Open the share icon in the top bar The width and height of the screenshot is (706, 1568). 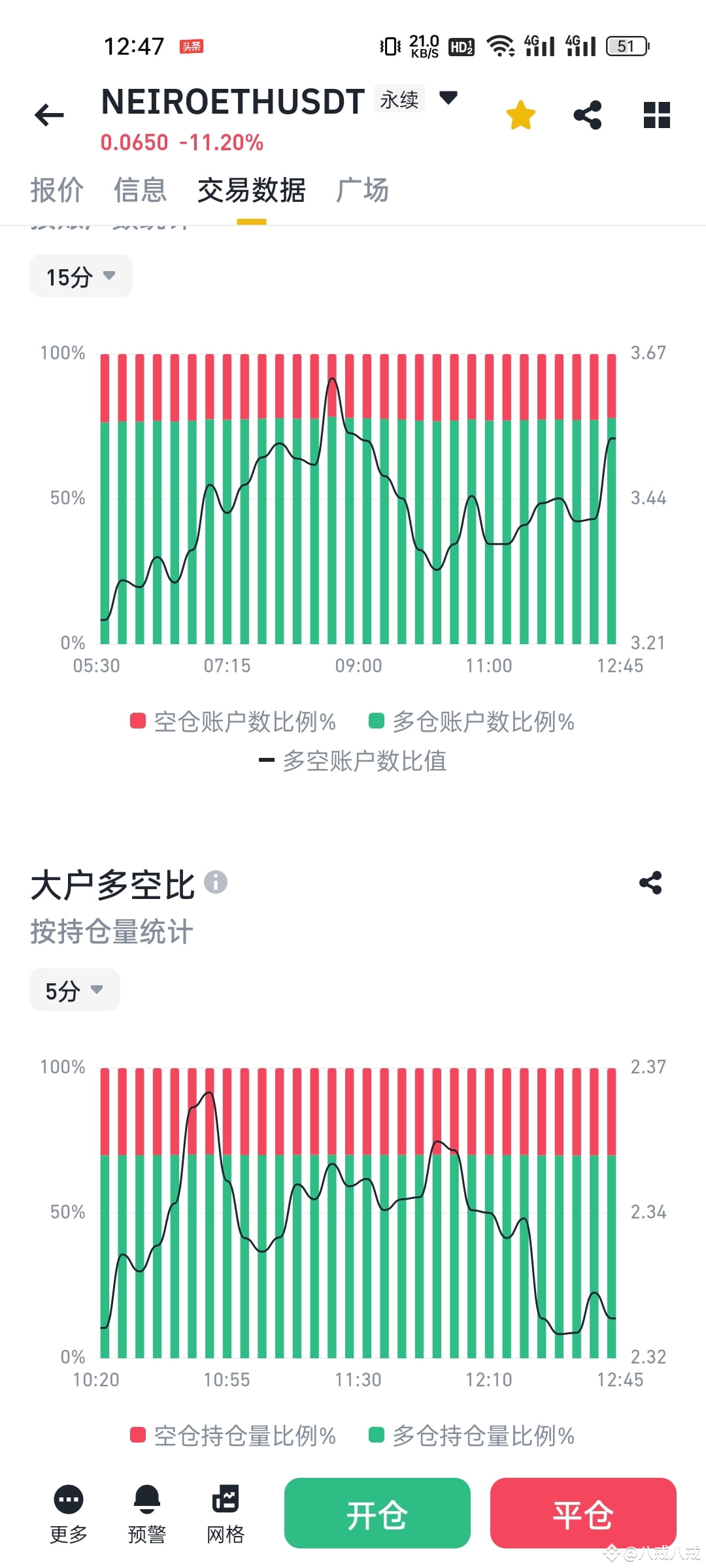[x=587, y=114]
